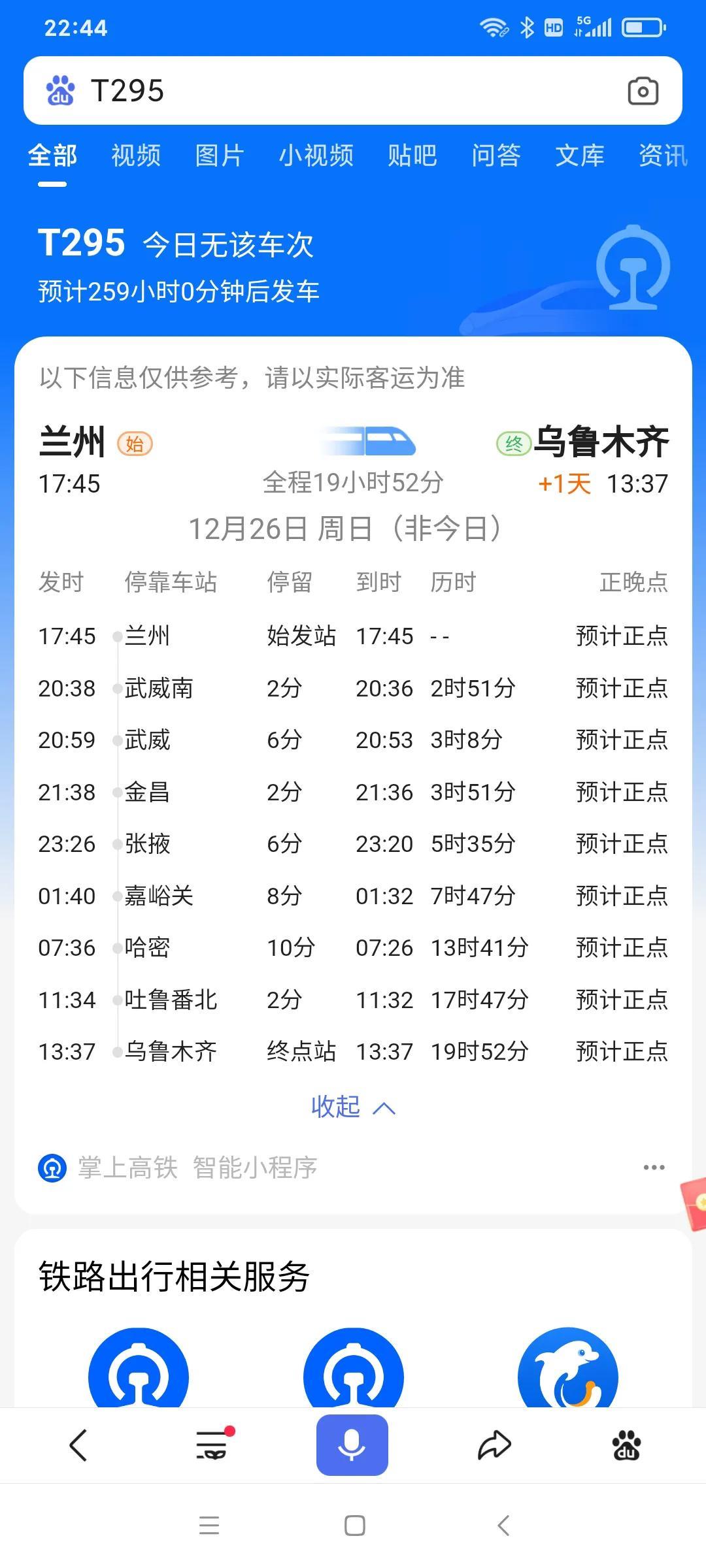This screenshot has height=1568, width=706.
Task: Switch to the 视频 tab
Action: point(136,155)
